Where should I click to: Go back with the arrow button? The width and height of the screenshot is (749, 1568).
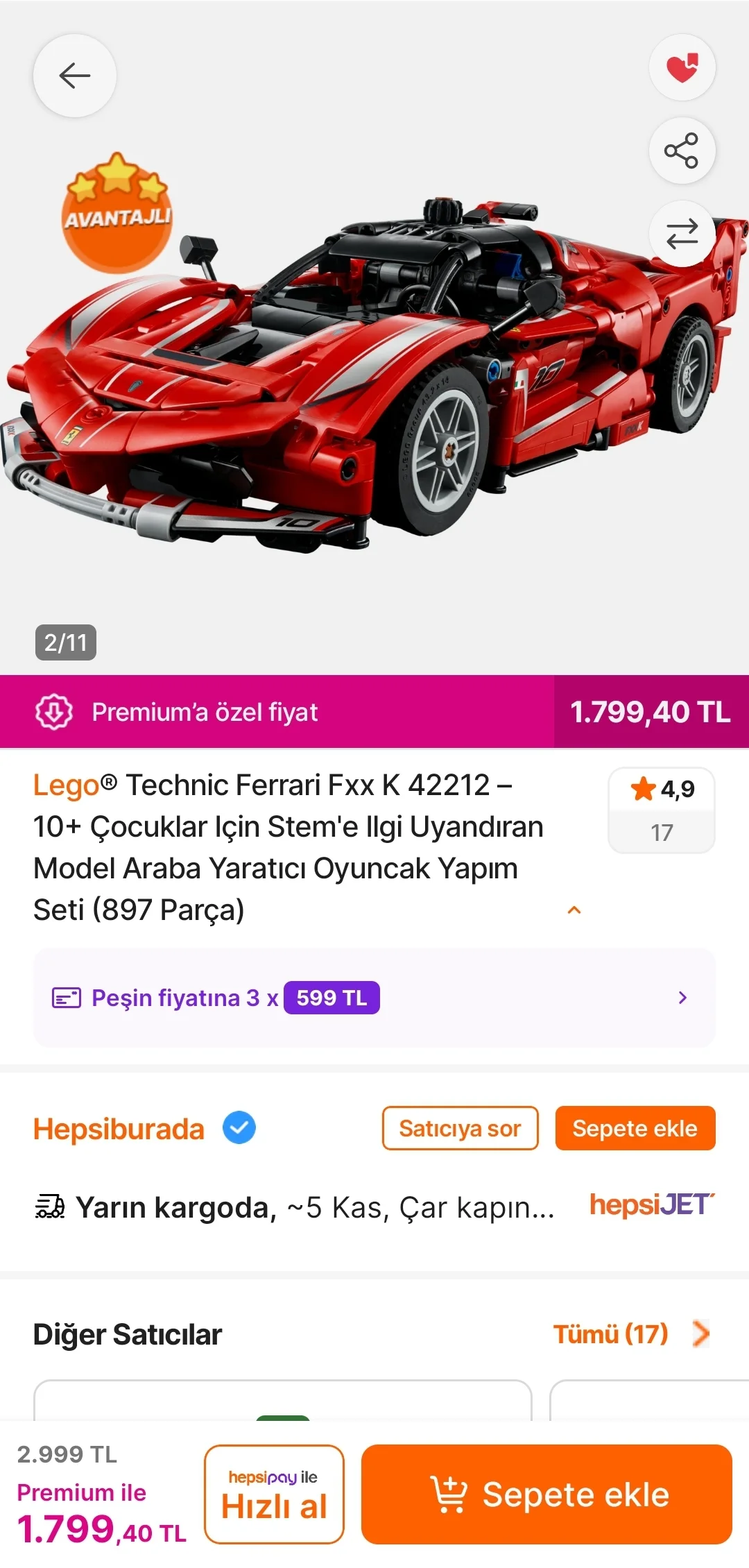pos(75,76)
